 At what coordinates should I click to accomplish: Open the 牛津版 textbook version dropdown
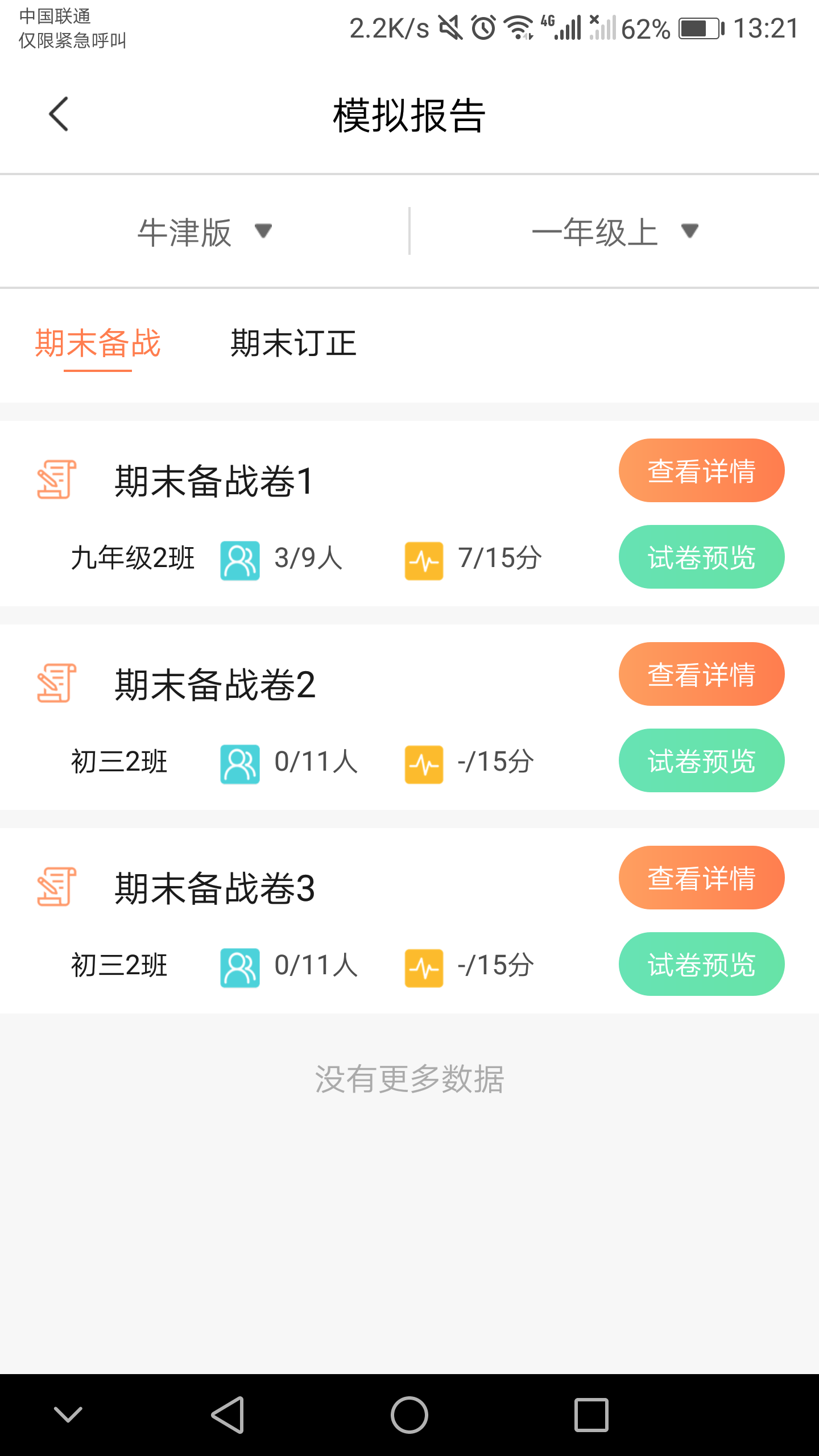(x=202, y=231)
